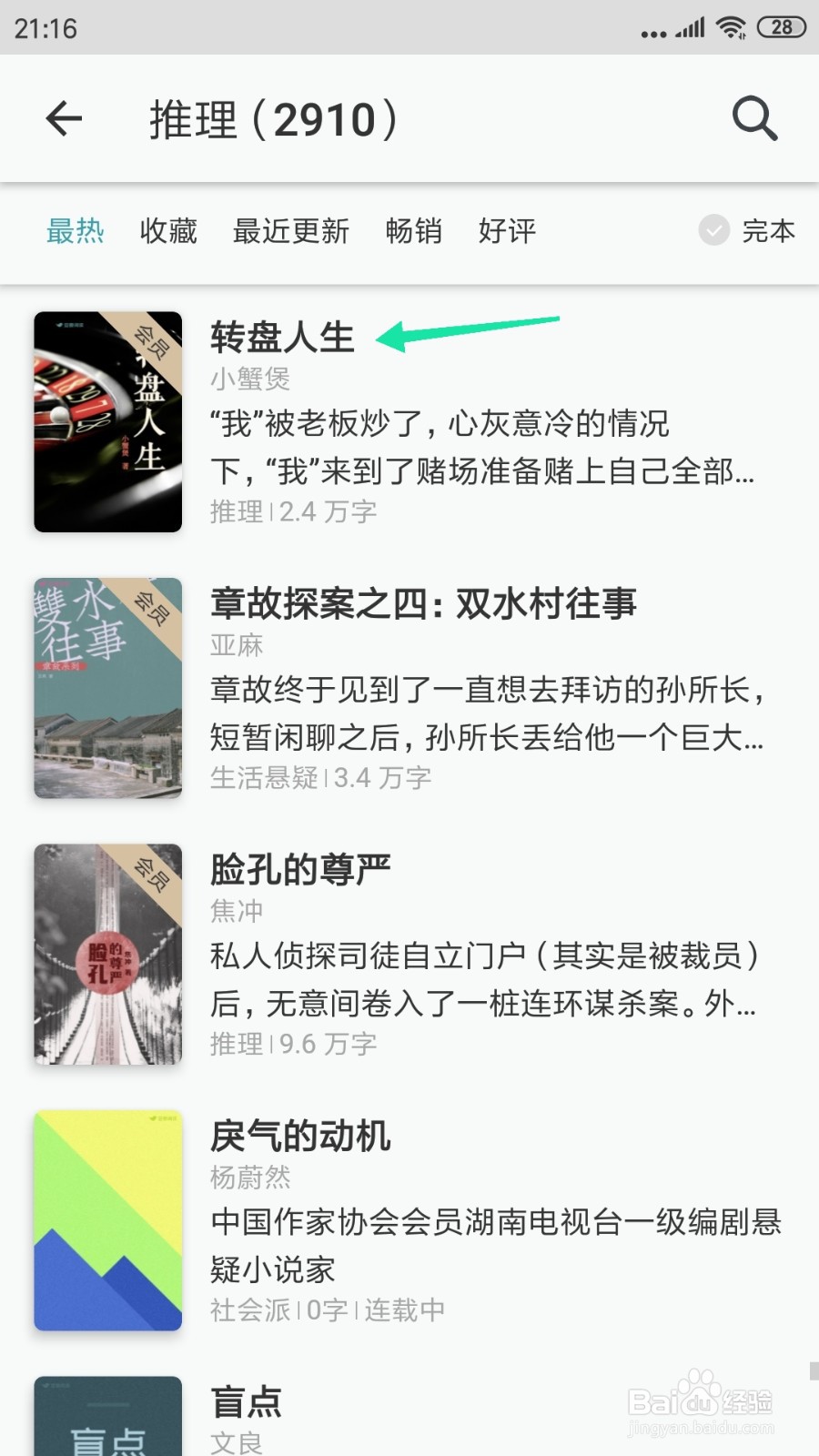Switch to the 畅销 tab
819x1456 pixels.
414,231
